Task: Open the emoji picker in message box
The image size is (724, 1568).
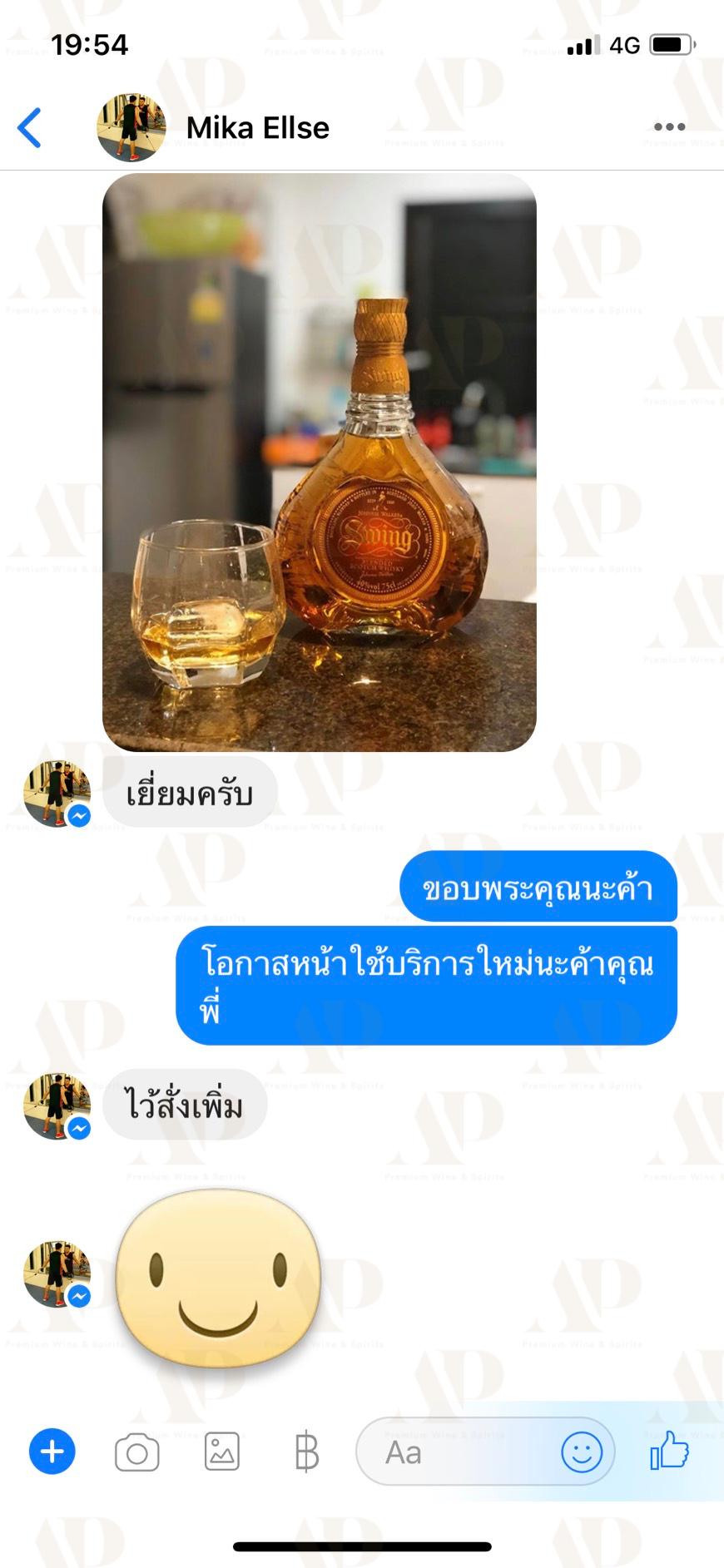Action: (x=582, y=1452)
